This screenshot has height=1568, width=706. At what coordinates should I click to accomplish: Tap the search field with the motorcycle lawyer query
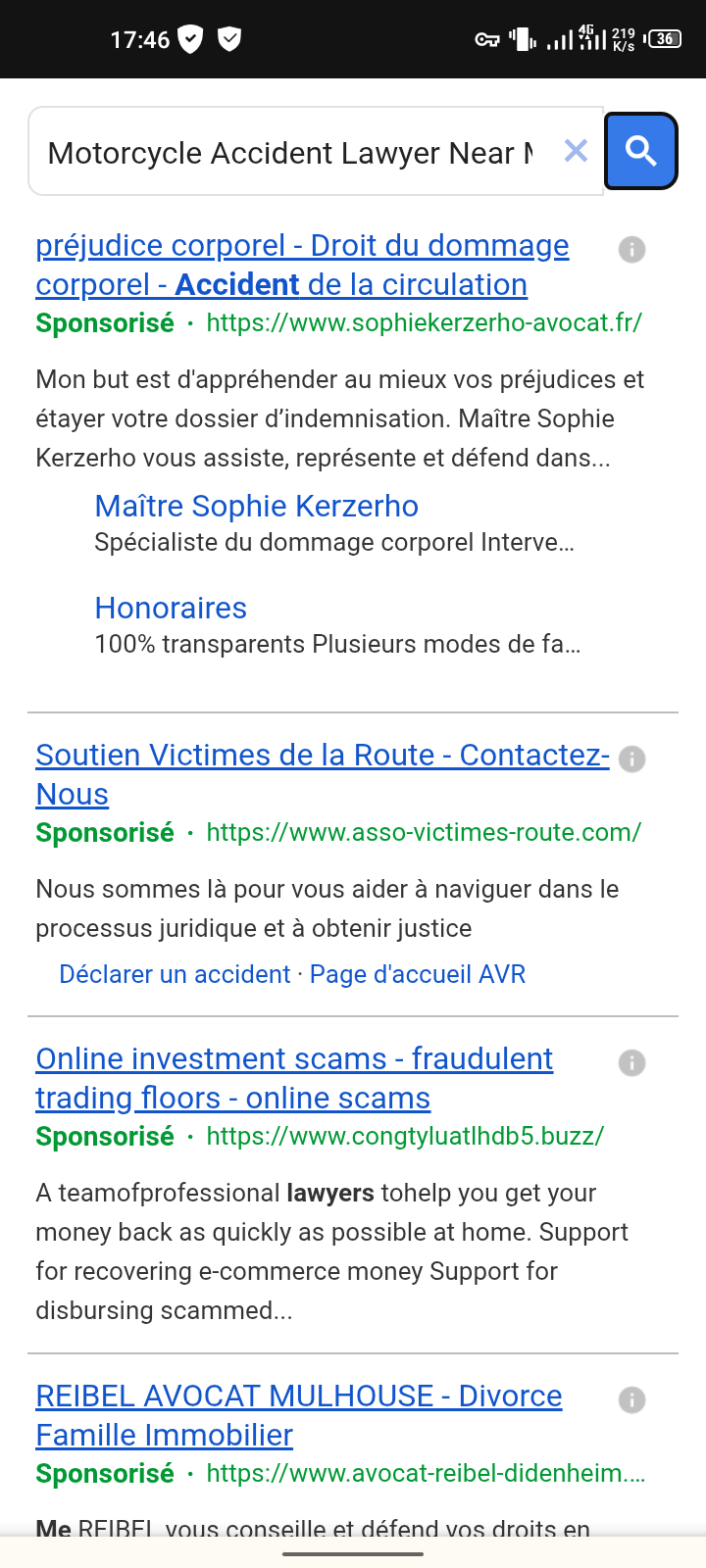click(x=292, y=152)
